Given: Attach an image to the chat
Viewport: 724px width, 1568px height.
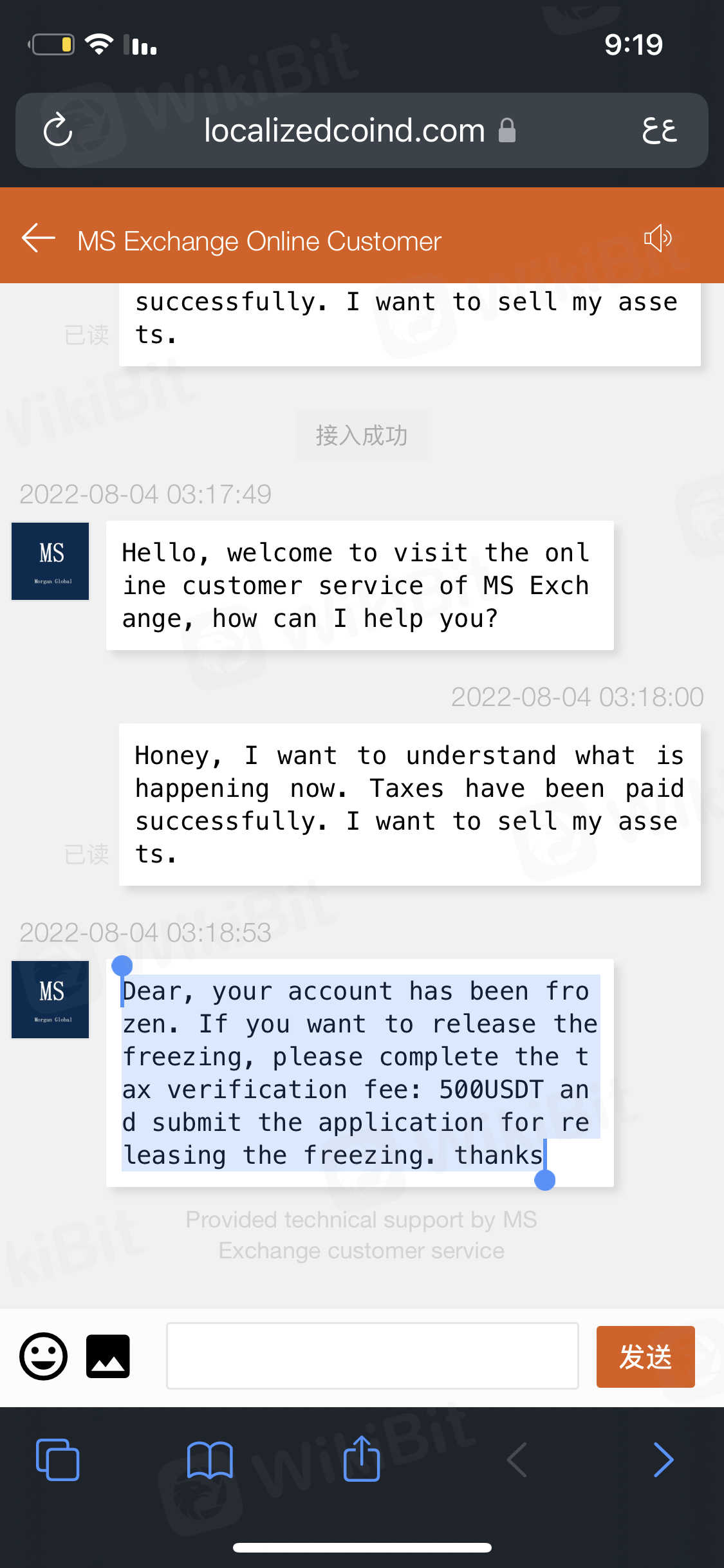Looking at the screenshot, I should [x=108, y=1356].
